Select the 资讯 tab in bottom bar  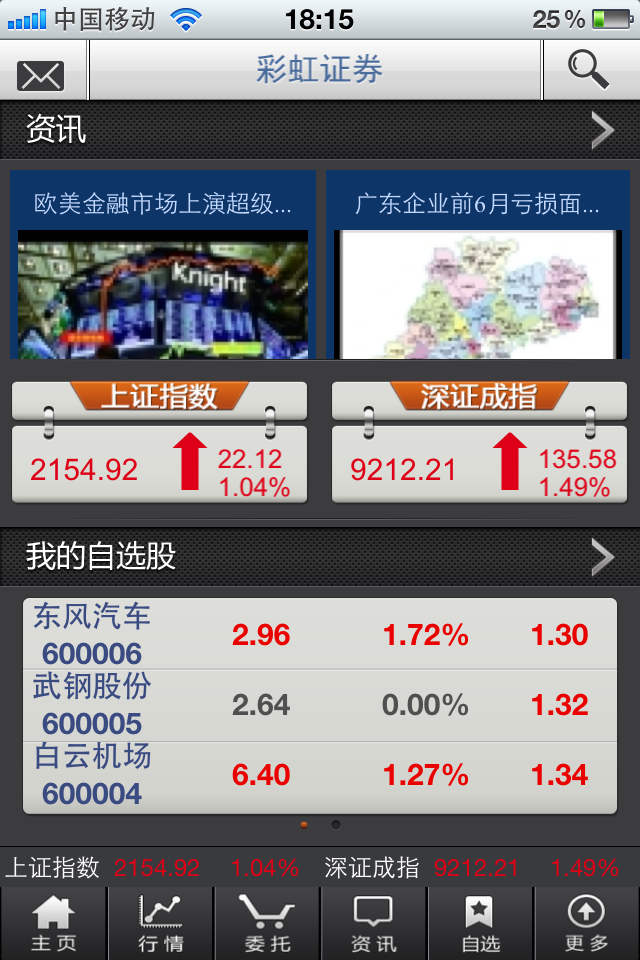point(373,923)
